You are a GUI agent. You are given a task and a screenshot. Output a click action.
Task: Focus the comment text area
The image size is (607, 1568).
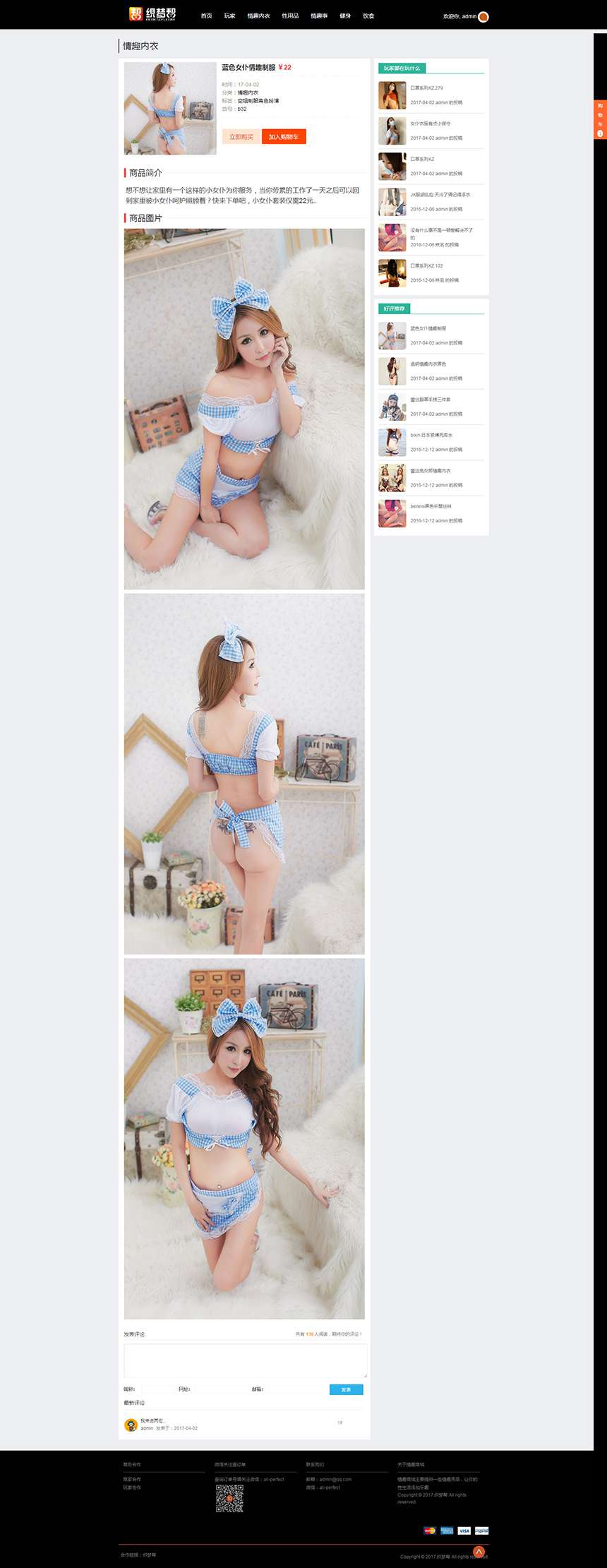pos(246,1360)
